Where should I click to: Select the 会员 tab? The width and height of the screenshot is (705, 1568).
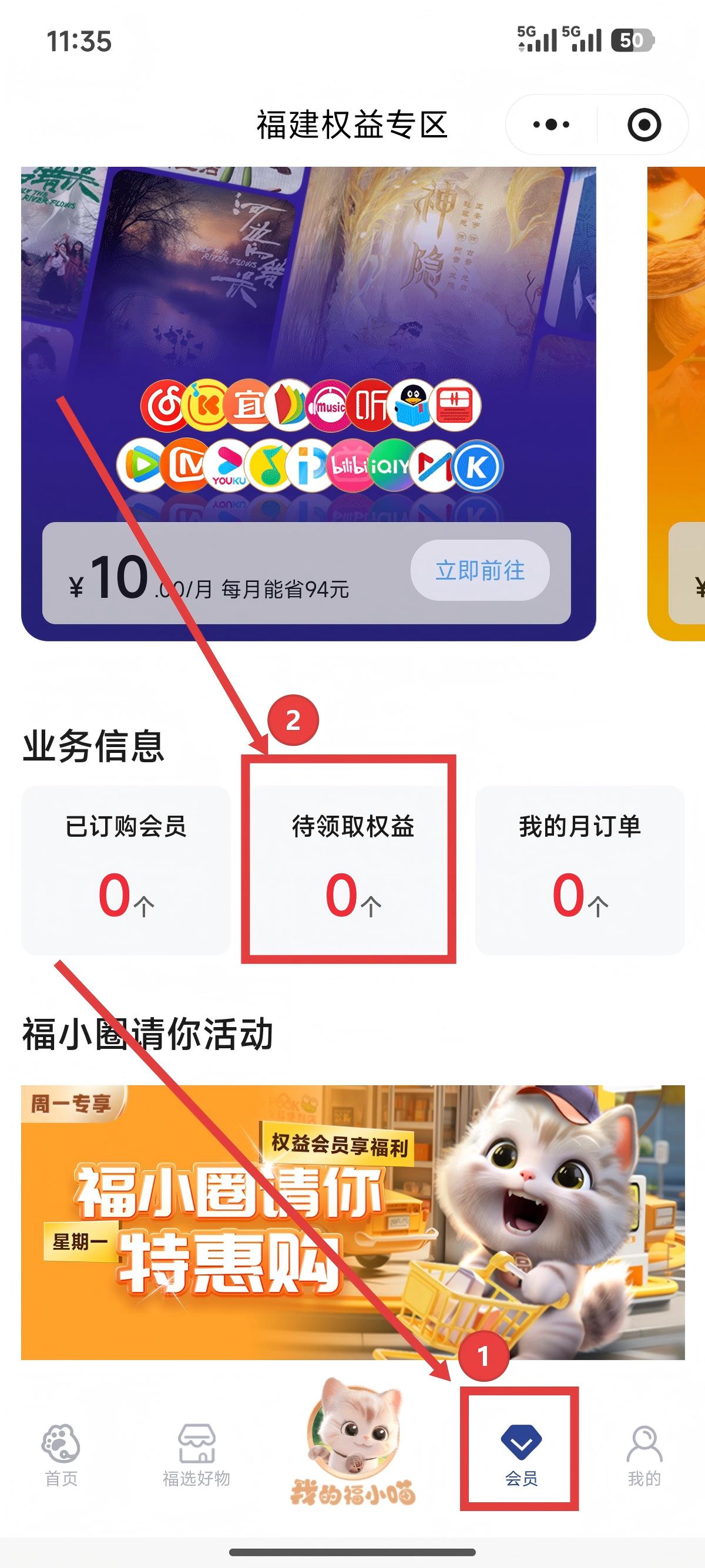(x=521, y=1456)
